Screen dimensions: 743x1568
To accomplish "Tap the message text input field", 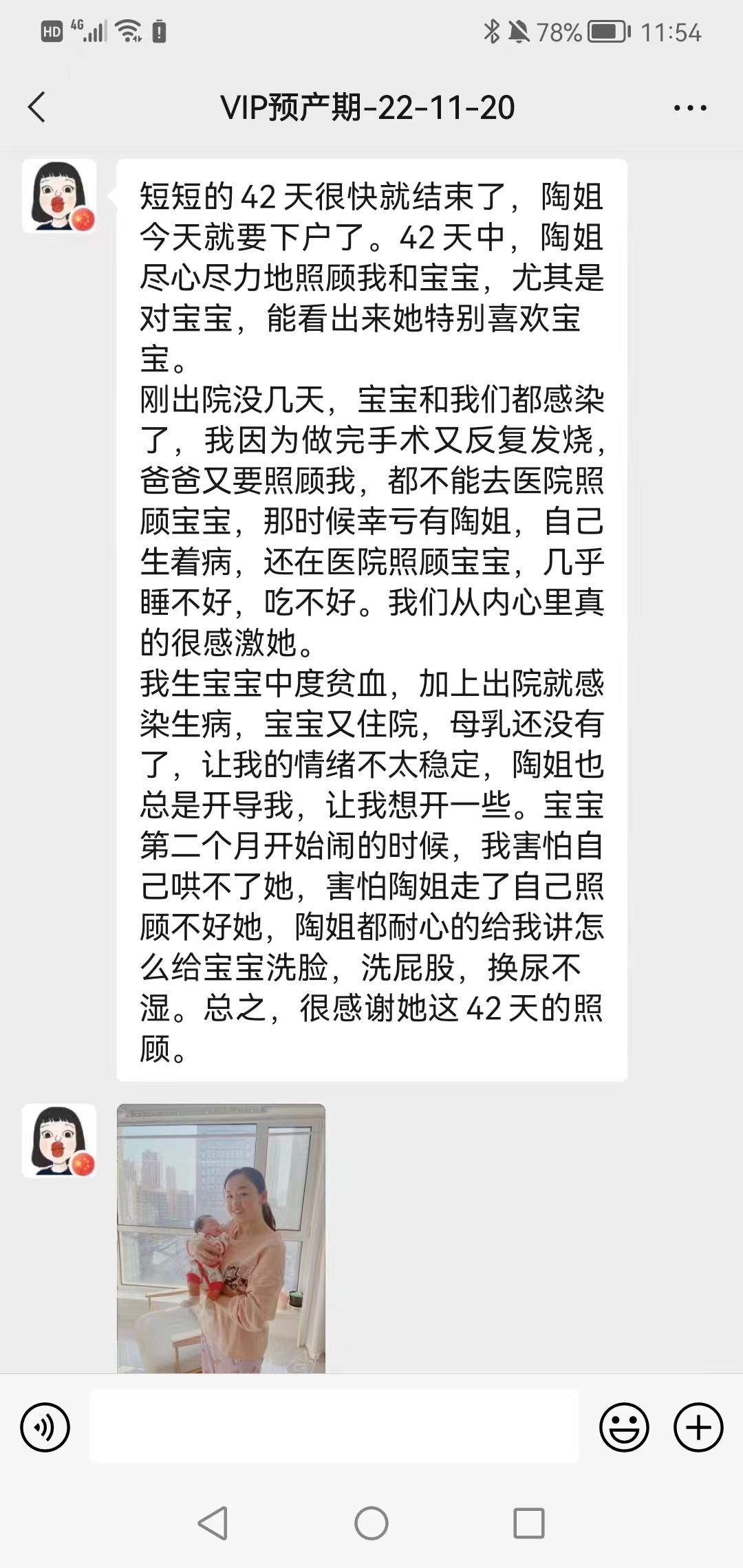I will pos(334,1426).
